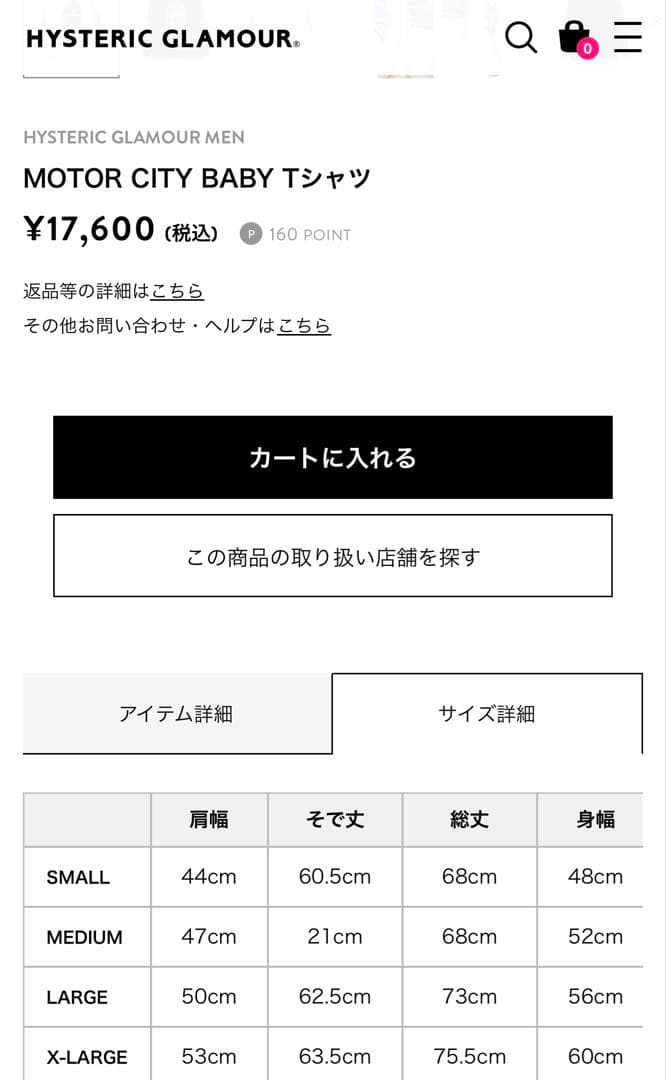The height and width of the screenshot is (1080, 666).
Task: Open the search magnifier icon
Action: click(521, 38)
